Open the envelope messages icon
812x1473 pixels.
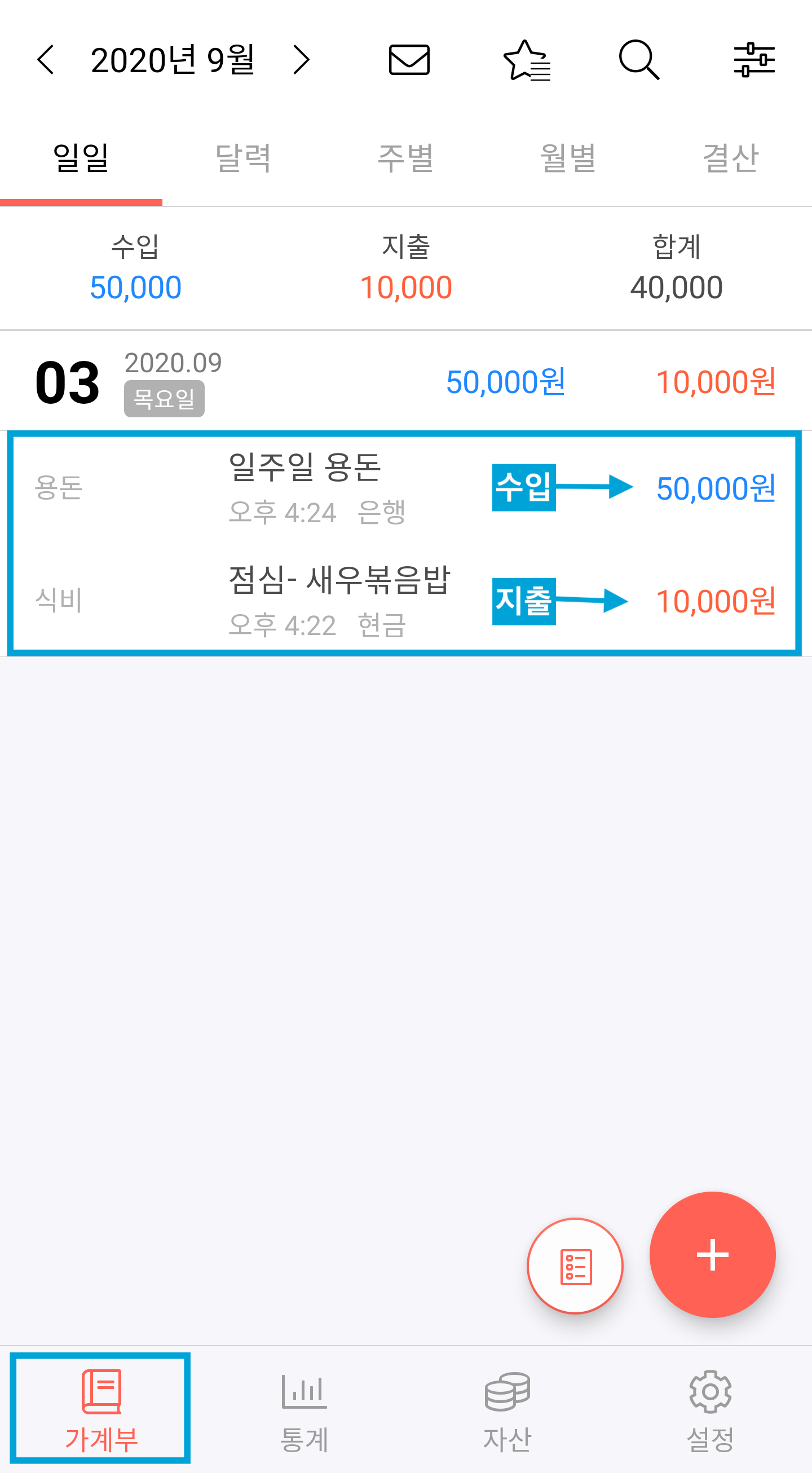point(409,60)
